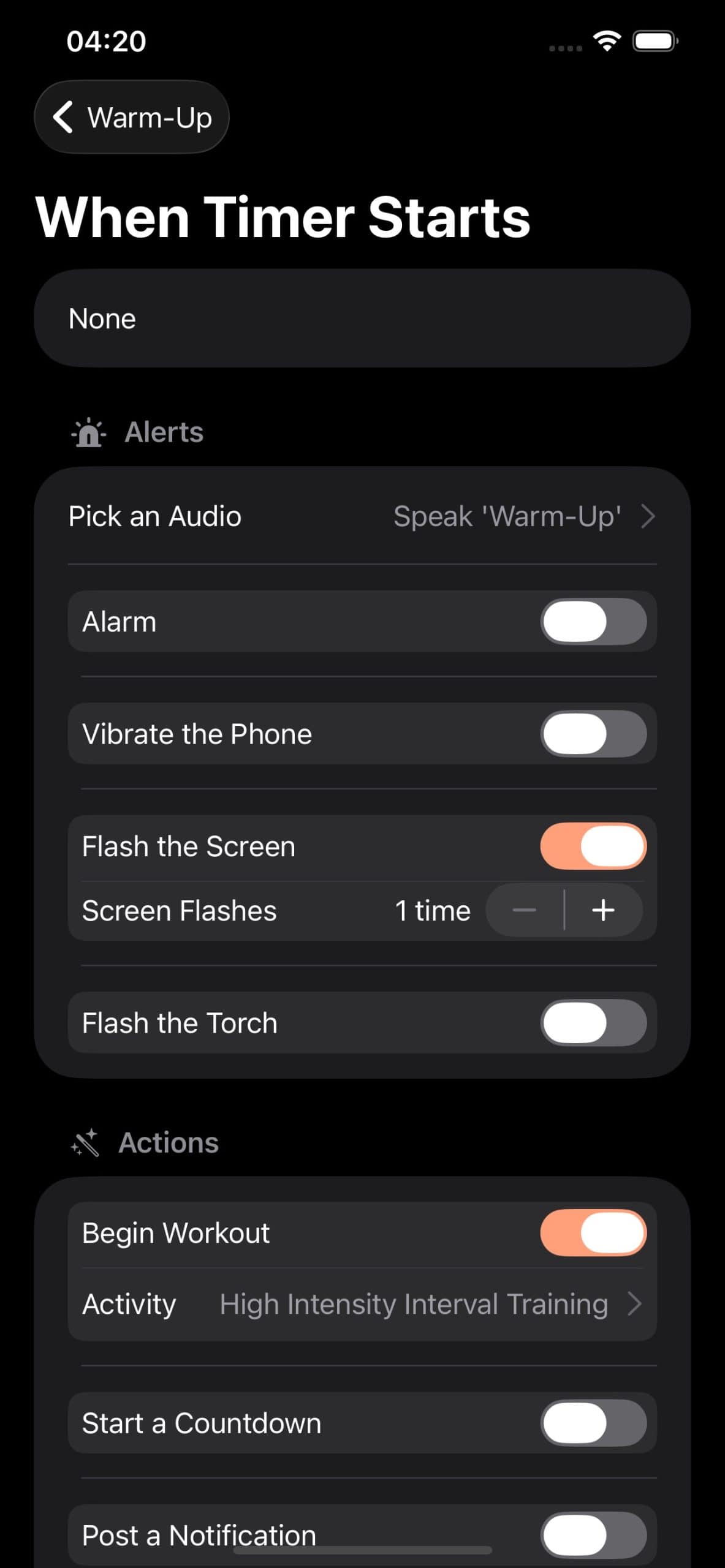This screenshot has width=725, height=1568.
Task: Tap the chevron beside High Intensity Interval Training
Action: click(636, 1303)
